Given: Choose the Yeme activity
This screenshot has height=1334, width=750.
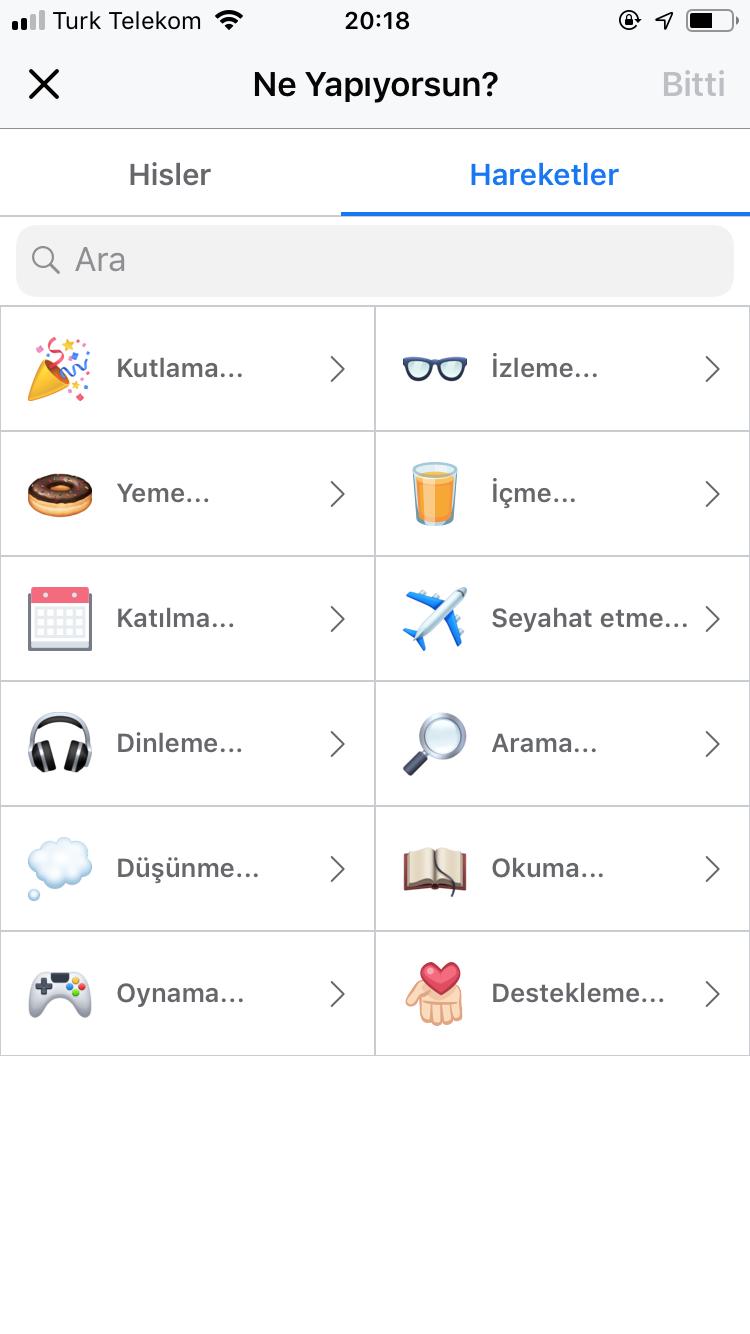Looking at the screenshot, I should 188,494.
